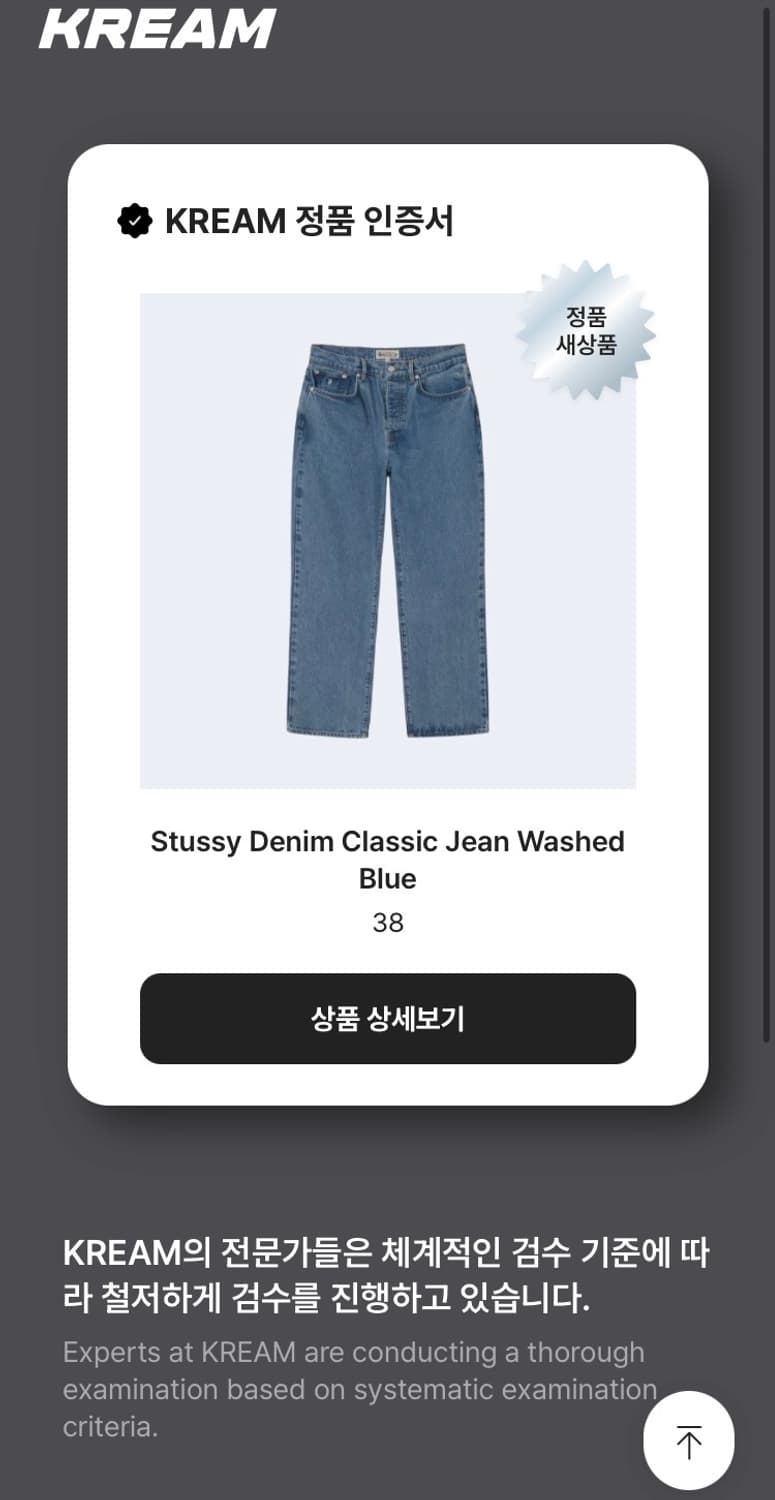This screenshot has height=1500, width=775.
Task: Open 상품 상세보기 product details
Action: click(387, 1018)
